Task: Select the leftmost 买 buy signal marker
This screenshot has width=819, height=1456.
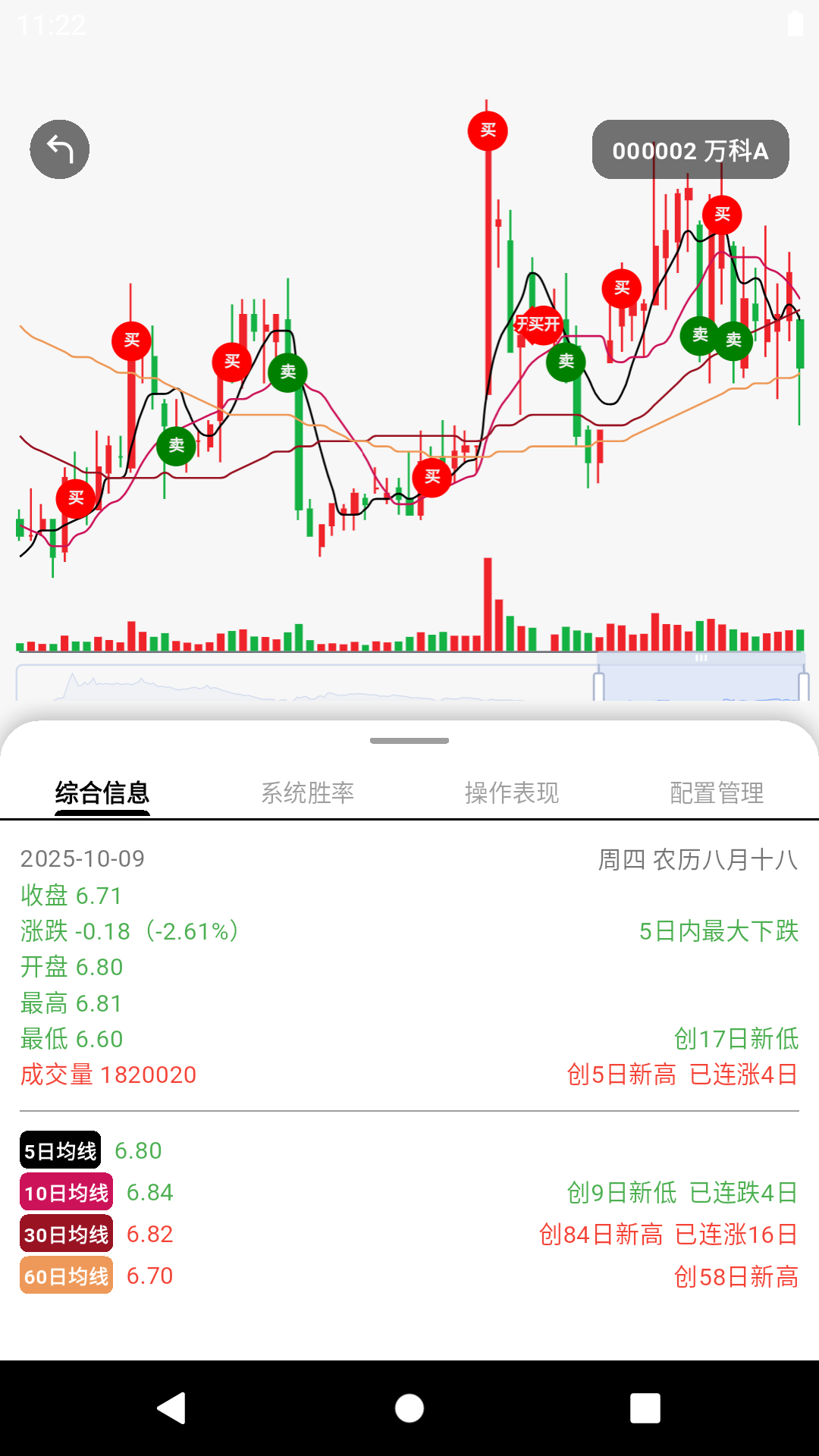Action: [76, 497]
